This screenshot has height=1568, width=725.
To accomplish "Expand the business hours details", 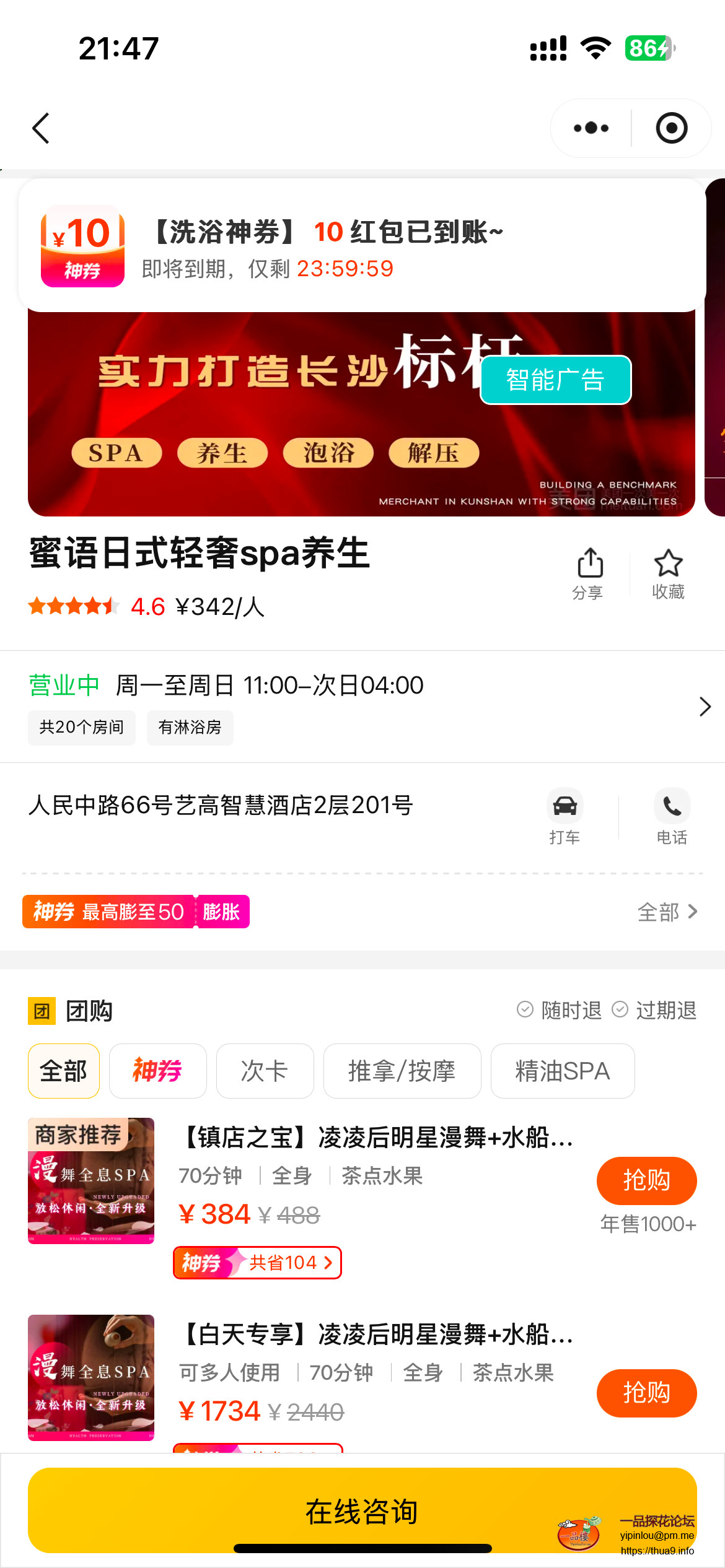I will point(705,707).
